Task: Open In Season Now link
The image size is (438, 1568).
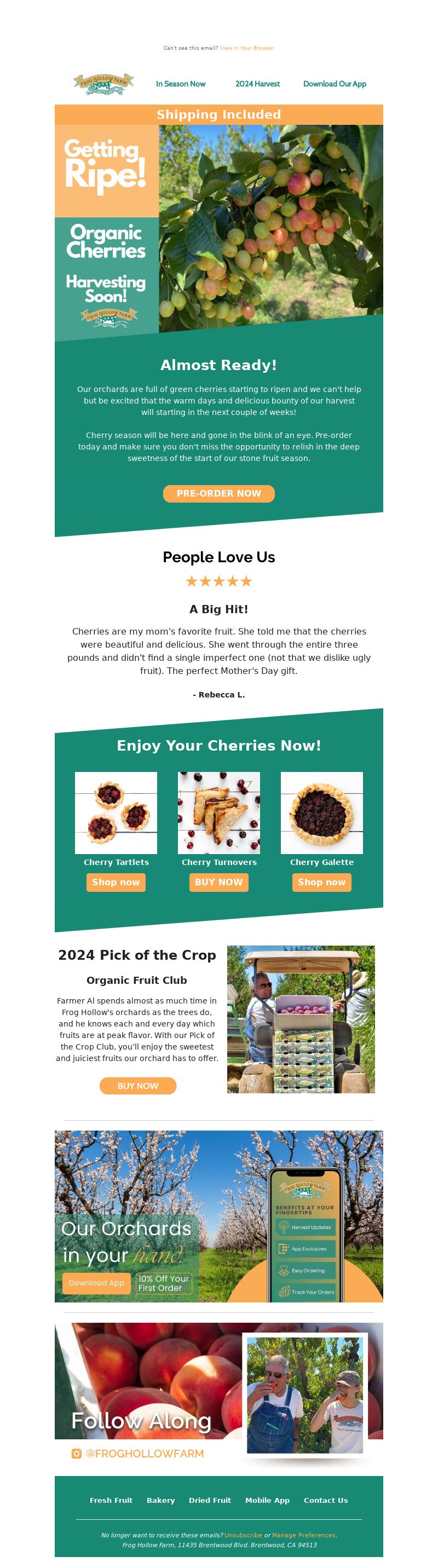Action: (x=181, y=84)
